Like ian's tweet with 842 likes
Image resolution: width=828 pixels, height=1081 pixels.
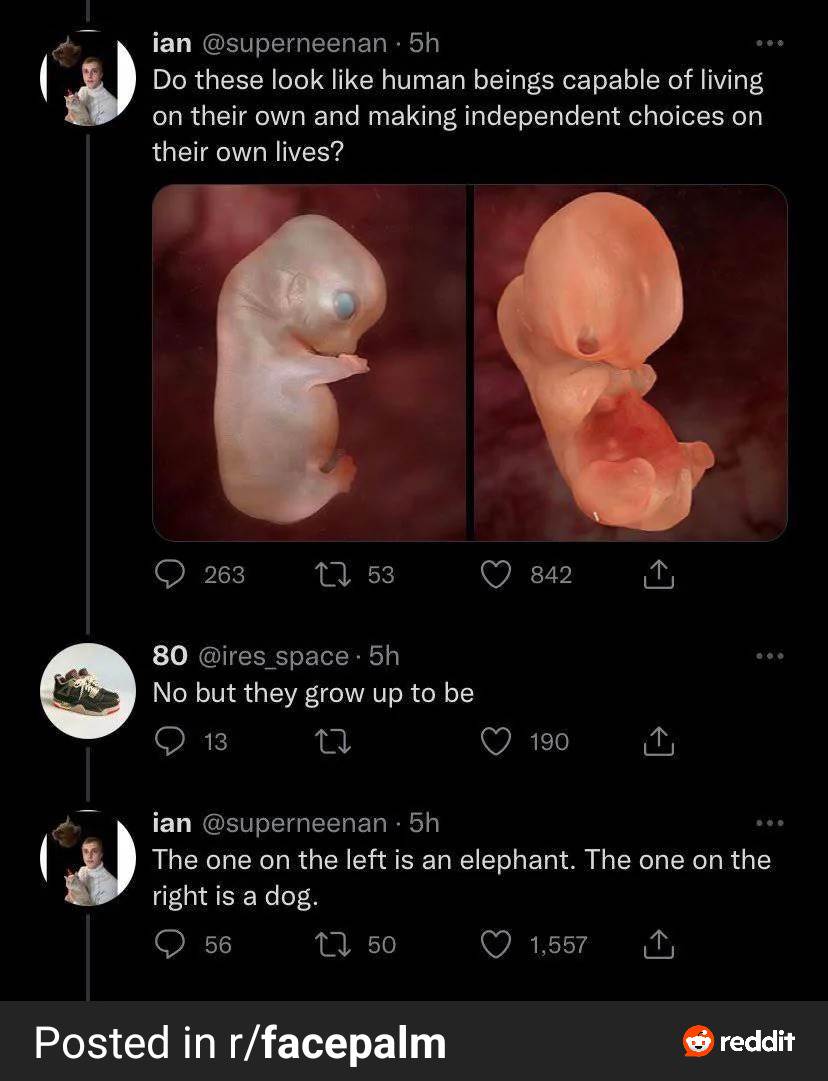(496, 574)
